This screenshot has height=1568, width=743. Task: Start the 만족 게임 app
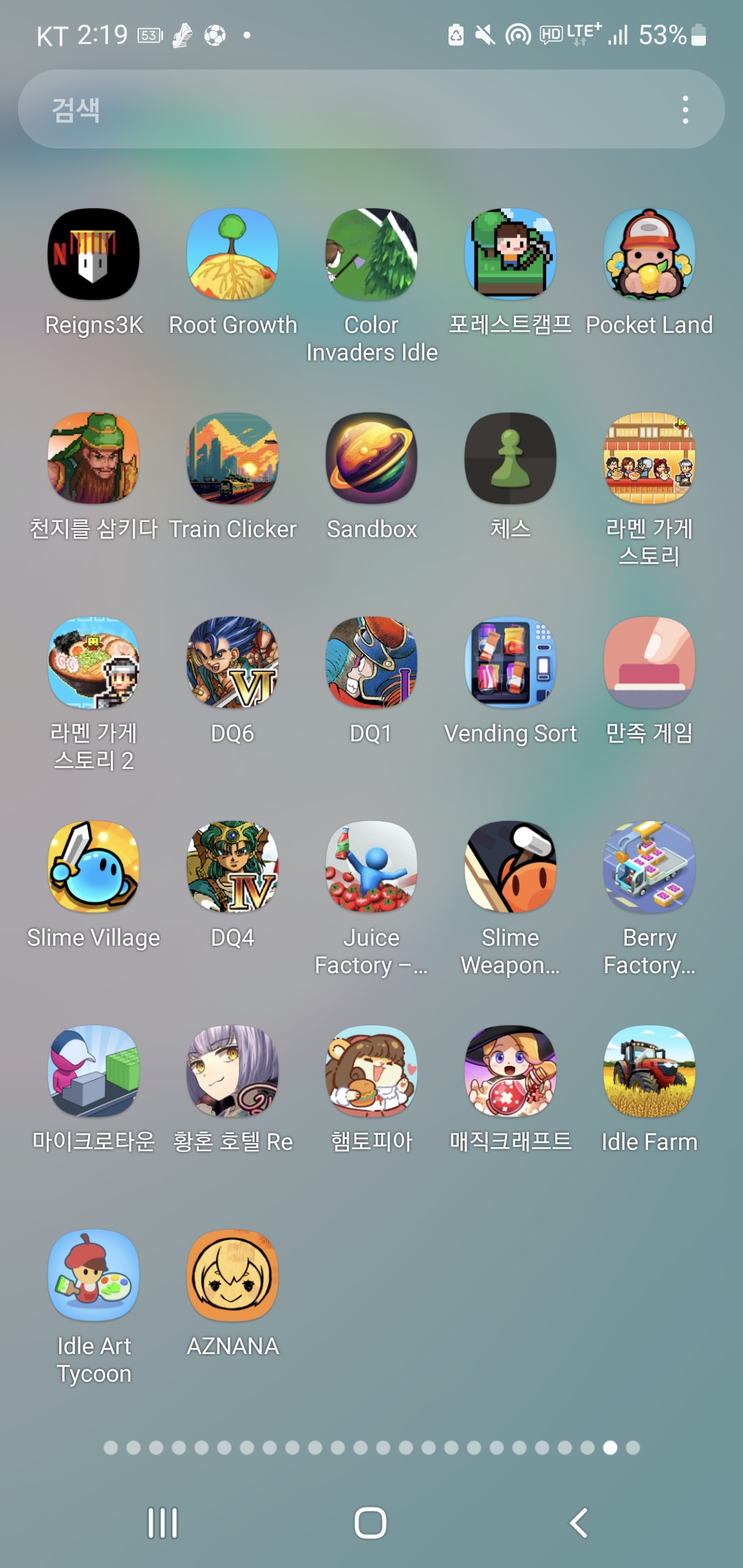[649, 663]
